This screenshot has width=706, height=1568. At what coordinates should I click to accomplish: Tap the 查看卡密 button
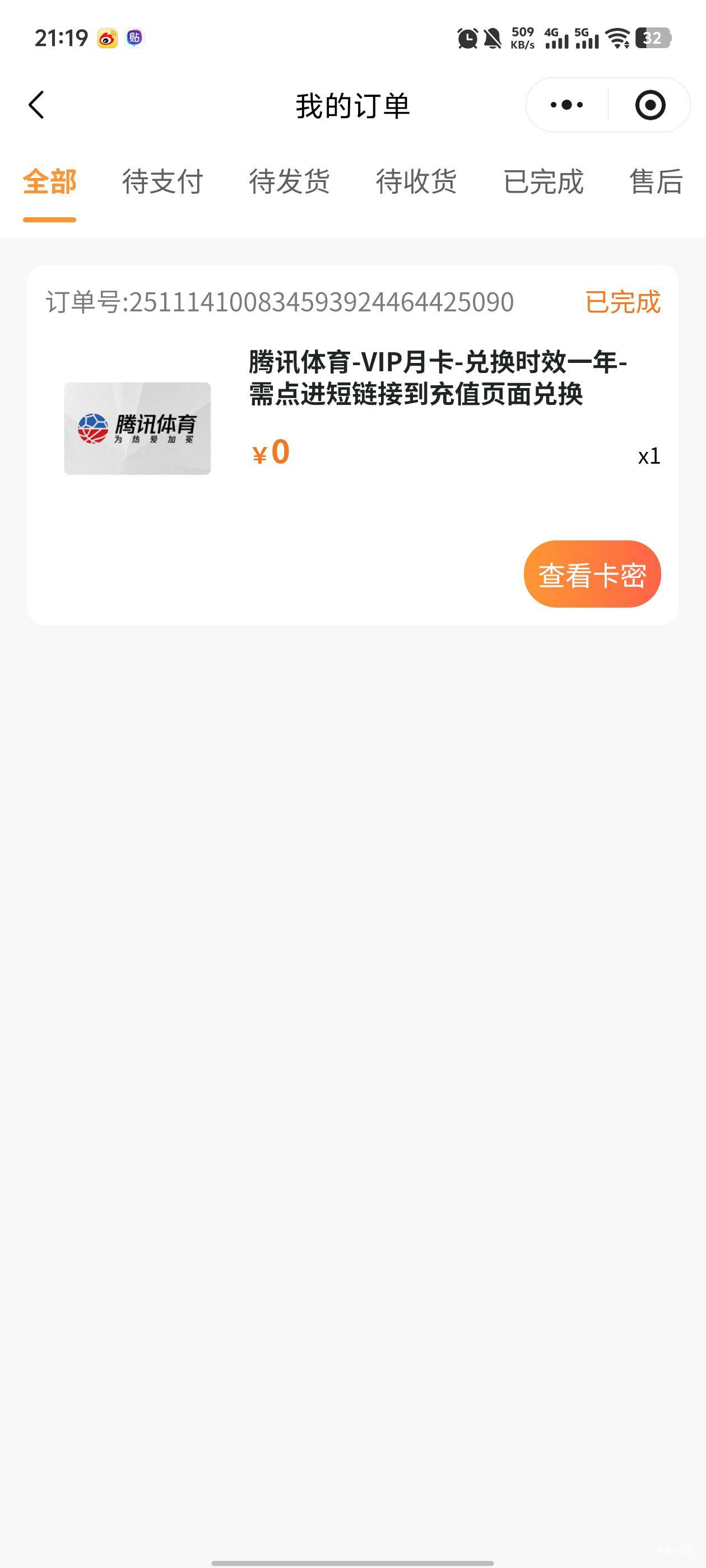point(592,574)
